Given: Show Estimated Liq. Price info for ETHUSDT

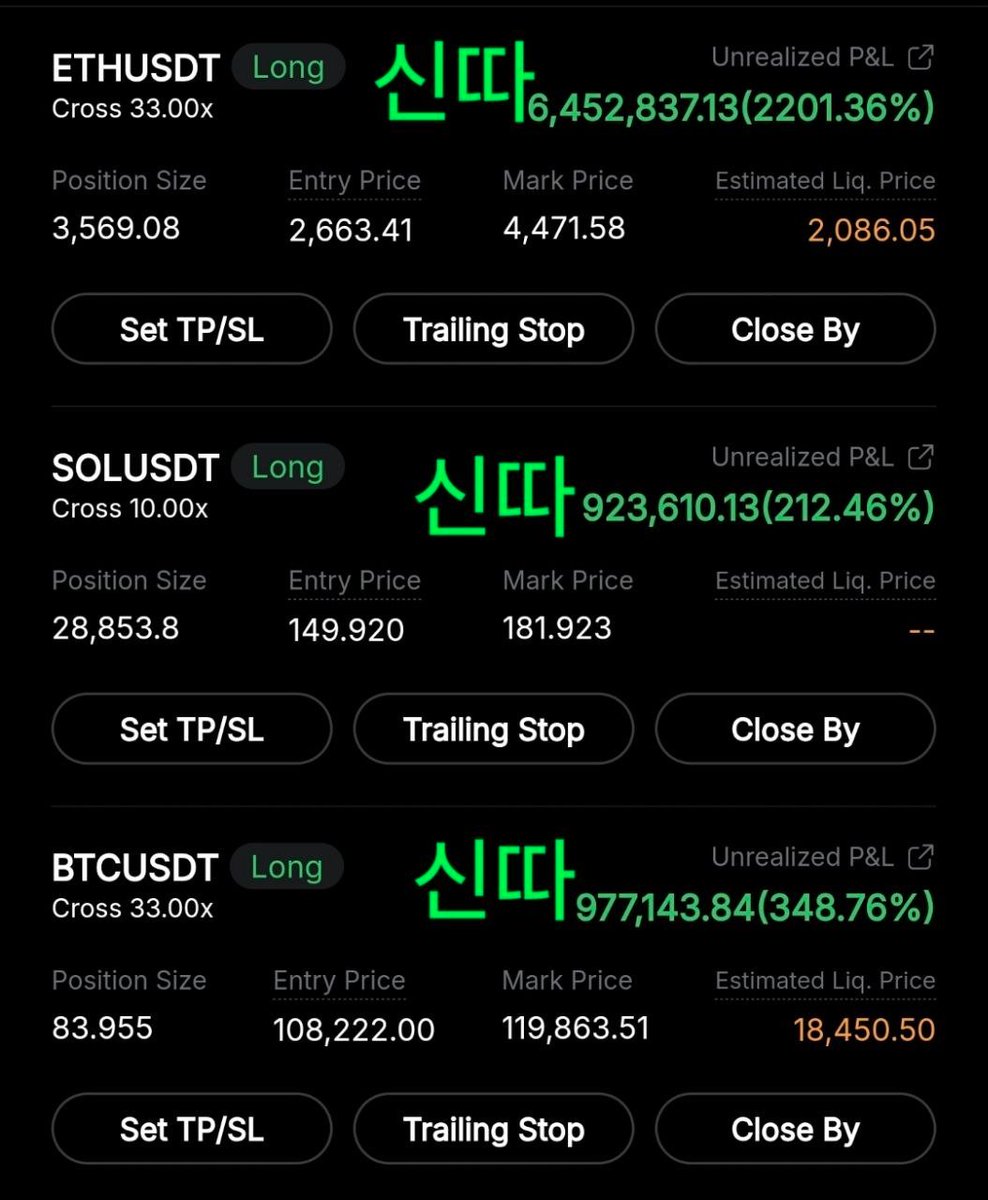Looking at the screenshot, I should pyautogui.click(x=825, y=182).
